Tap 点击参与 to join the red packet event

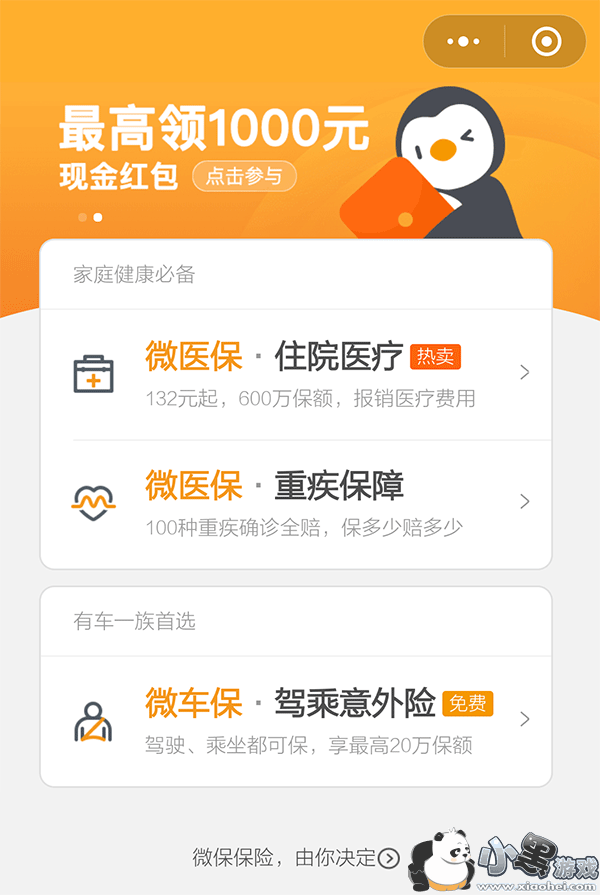pos(244,177)
